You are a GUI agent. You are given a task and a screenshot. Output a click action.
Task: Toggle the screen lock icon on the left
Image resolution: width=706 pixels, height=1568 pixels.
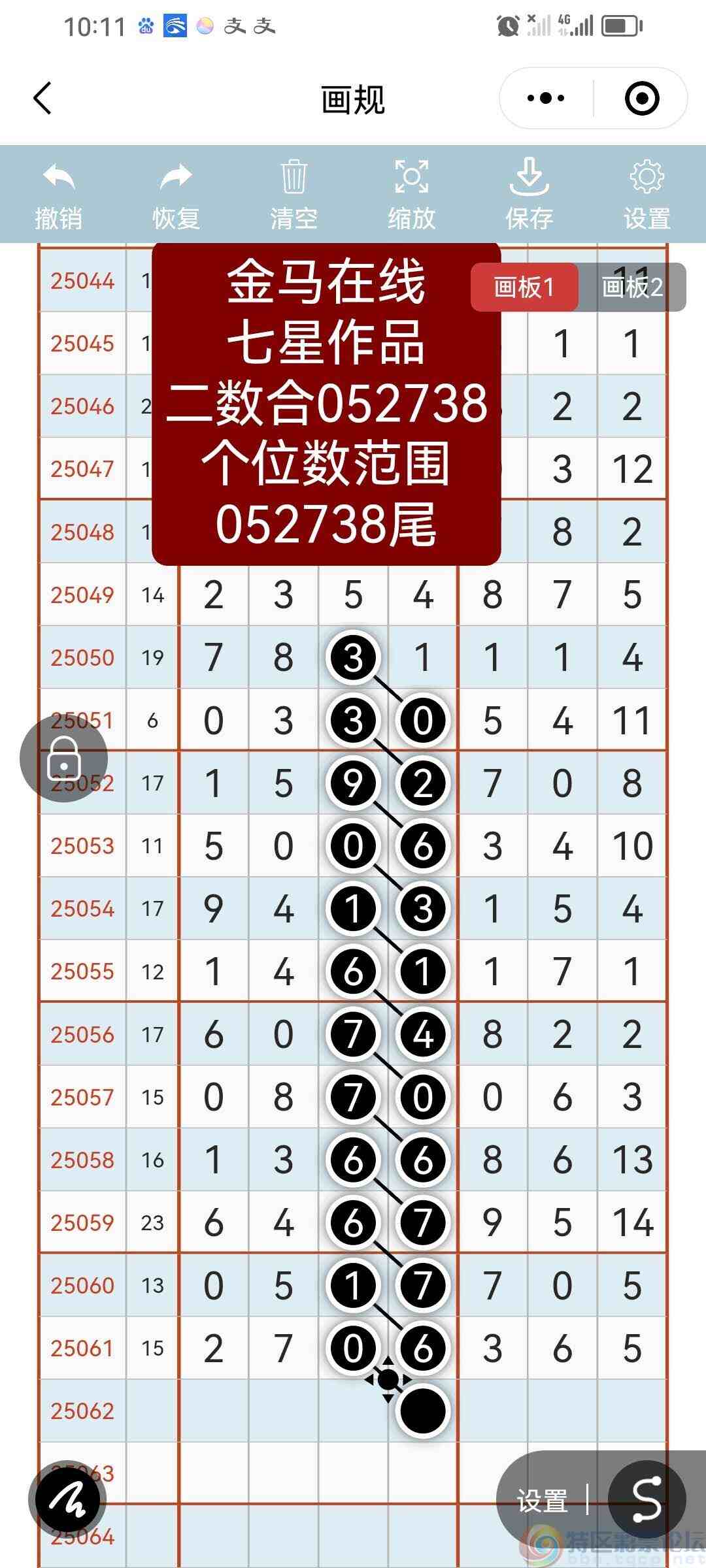(65, 757)
